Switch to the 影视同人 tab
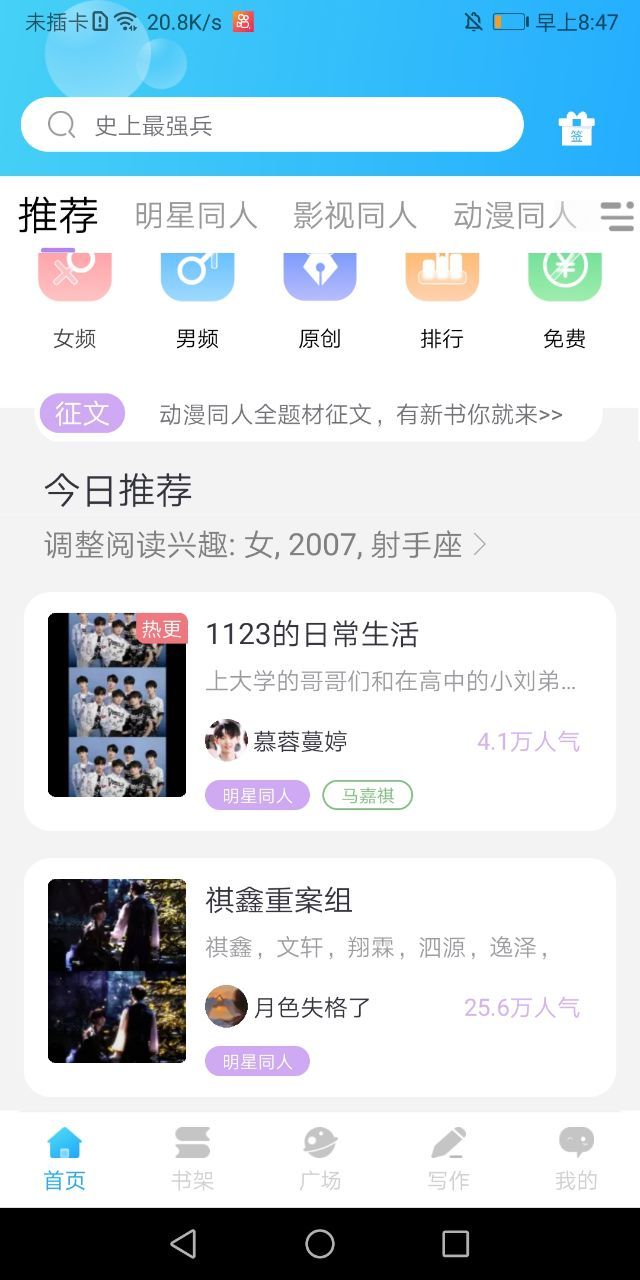640x1280 pixels. click(355, 215)
